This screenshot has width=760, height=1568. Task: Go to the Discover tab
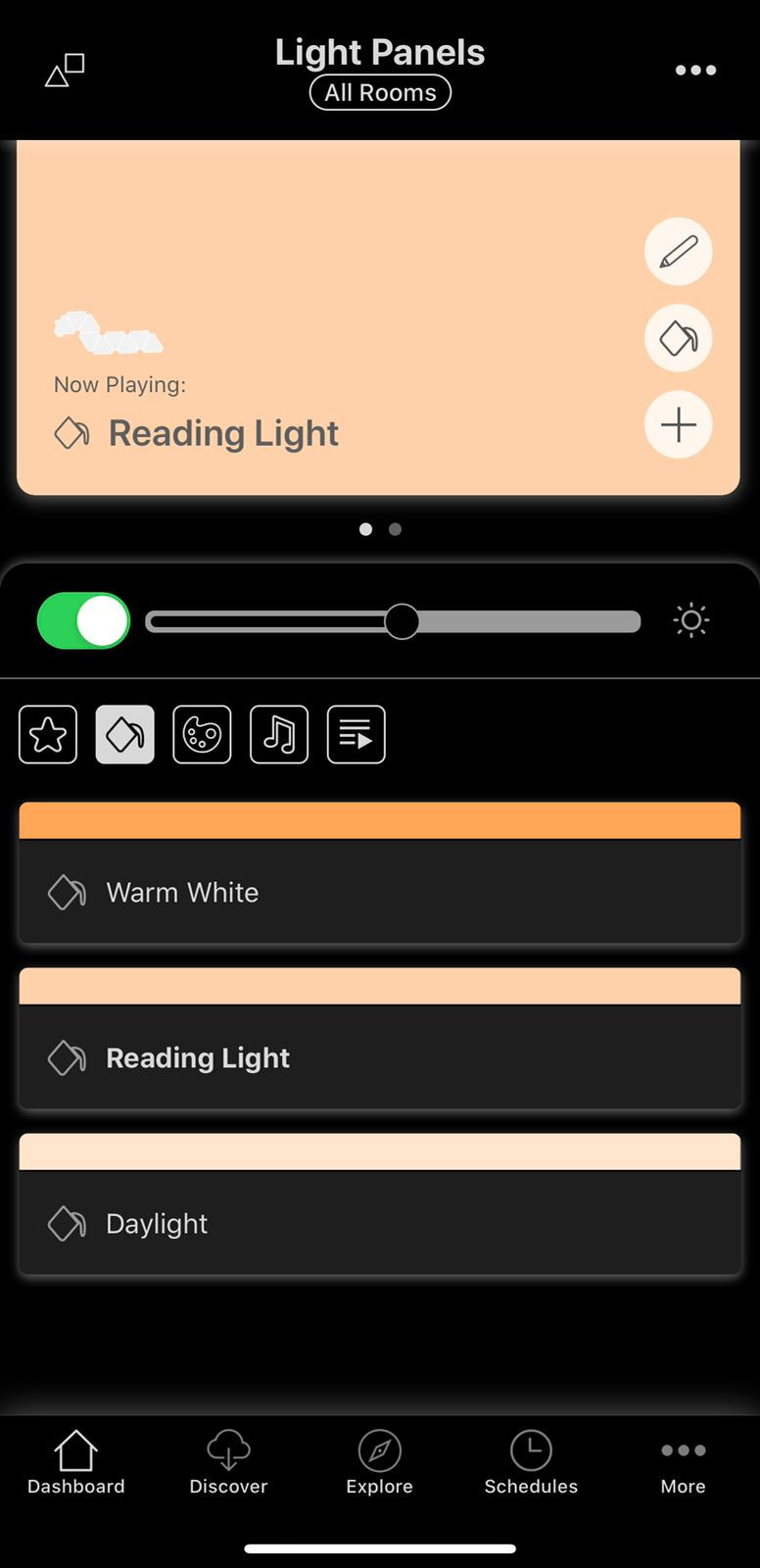pyautogui.click(x=228, y=1462)
